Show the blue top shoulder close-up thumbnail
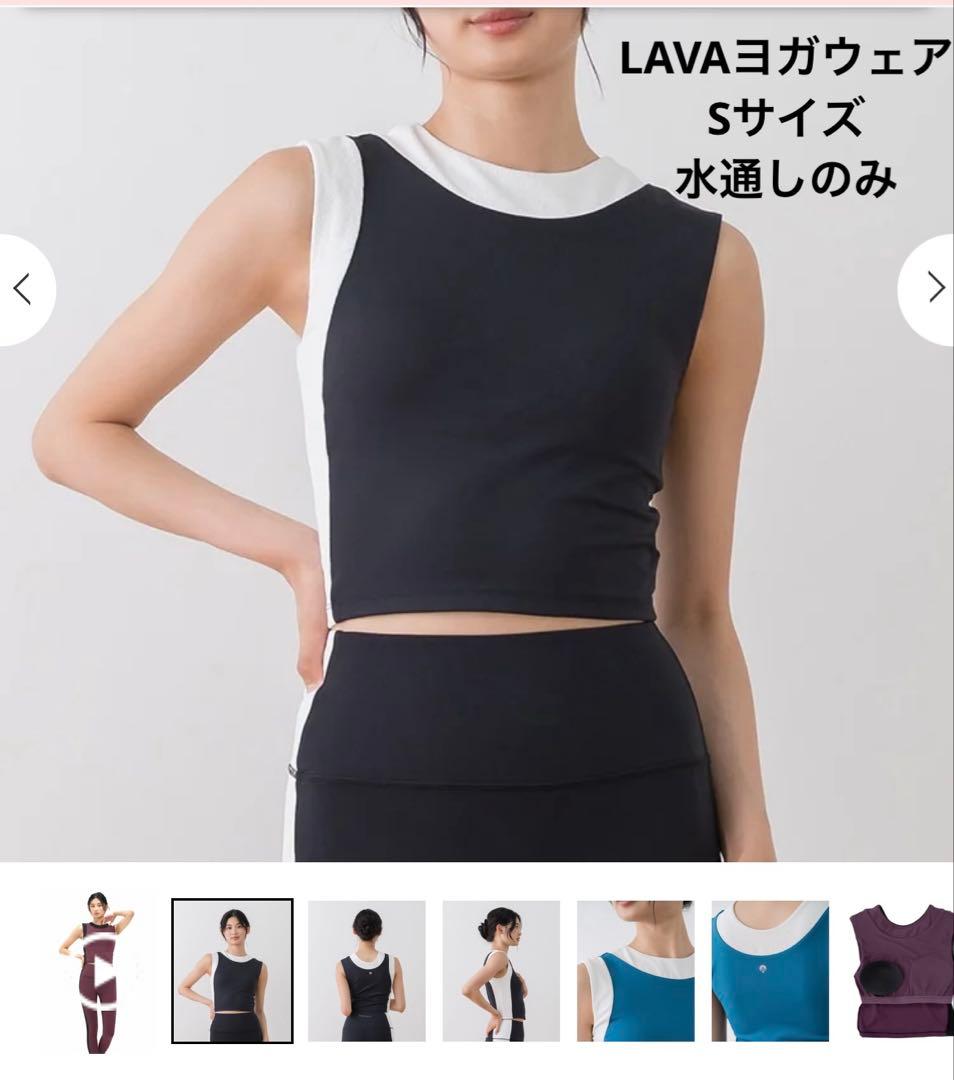 coord(636,971)
